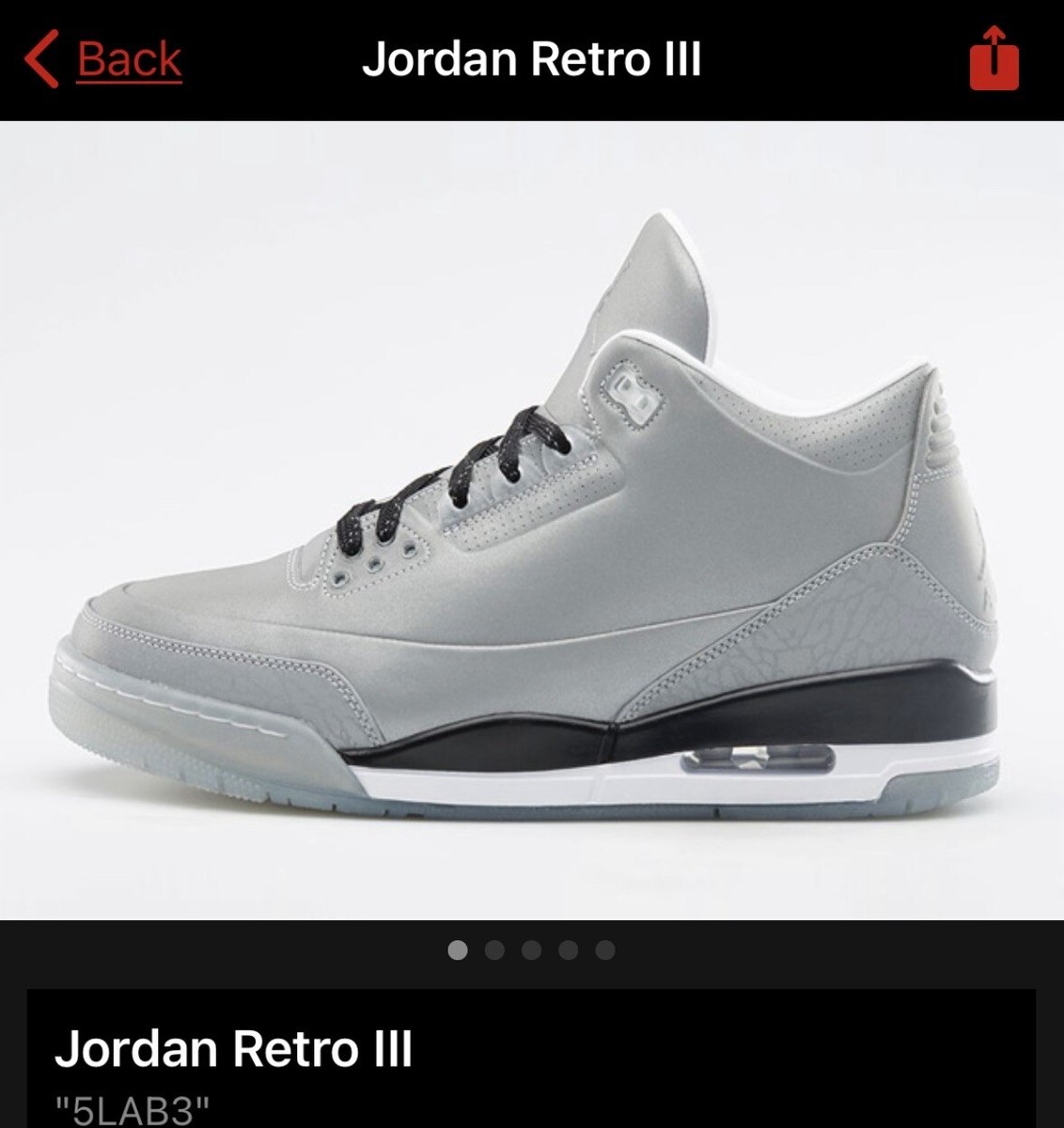The image size is (1064, 1128).
Task: Go back to the previous screen
Action: [x=103, y=58]
